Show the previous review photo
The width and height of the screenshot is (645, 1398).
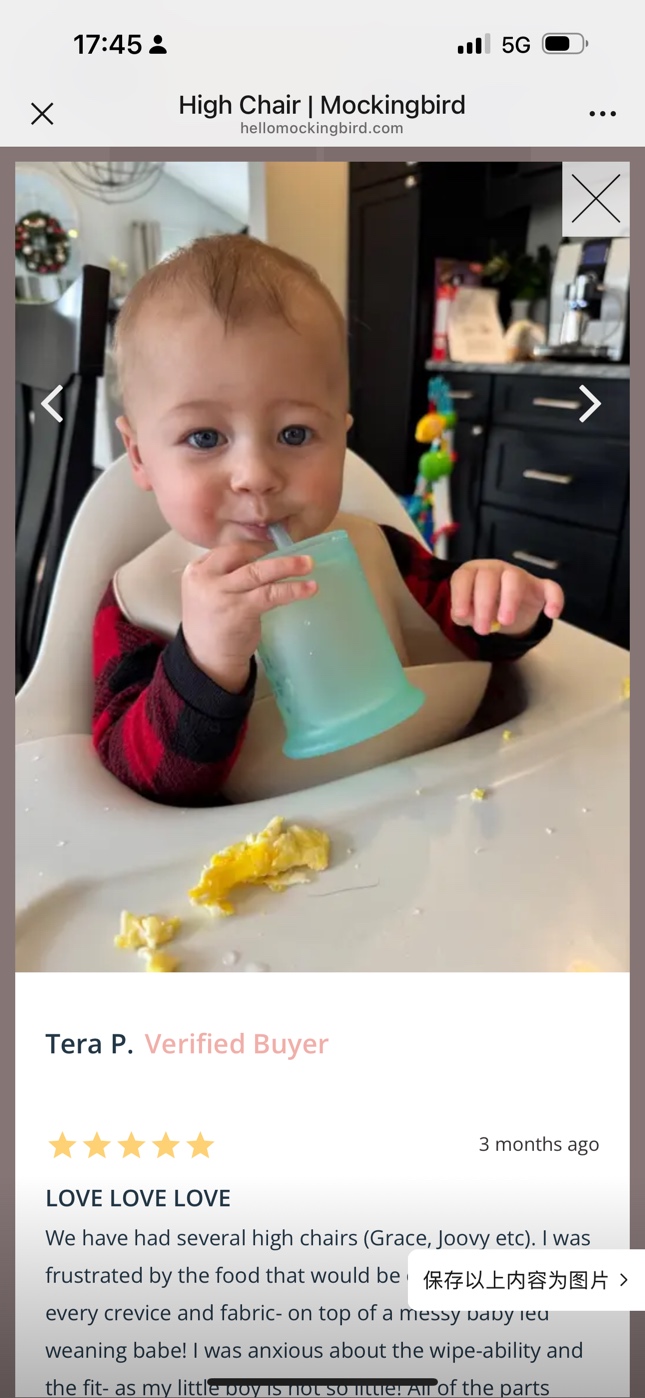pos(52,404)
